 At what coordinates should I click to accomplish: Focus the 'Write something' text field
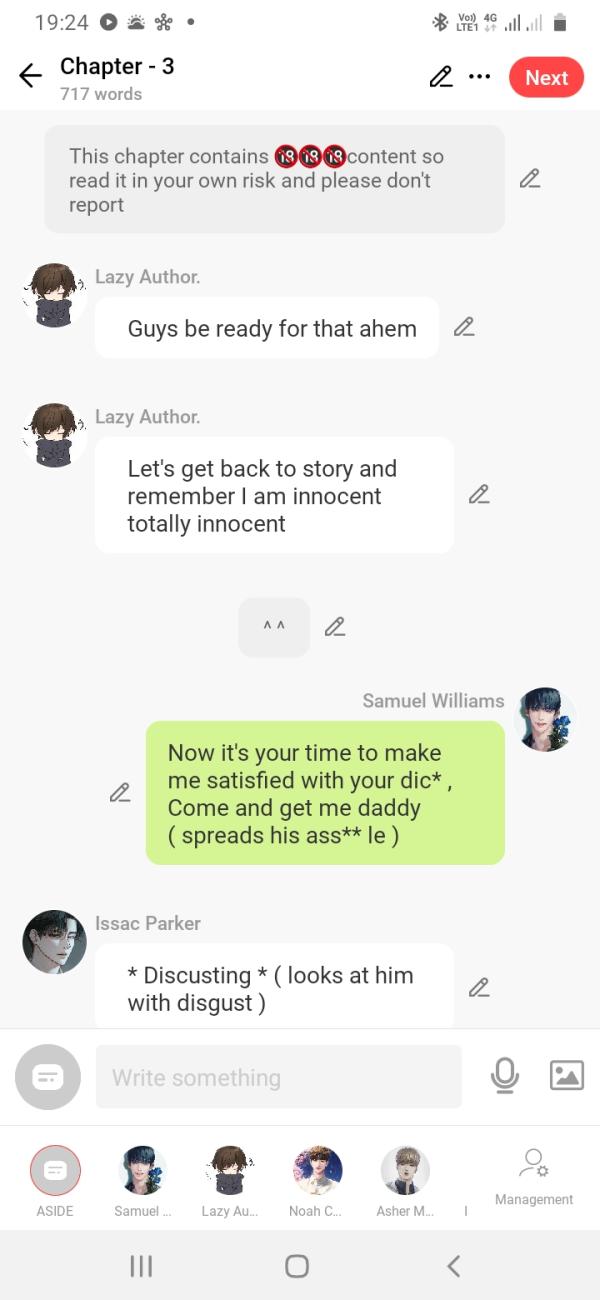click(278, 1077)
